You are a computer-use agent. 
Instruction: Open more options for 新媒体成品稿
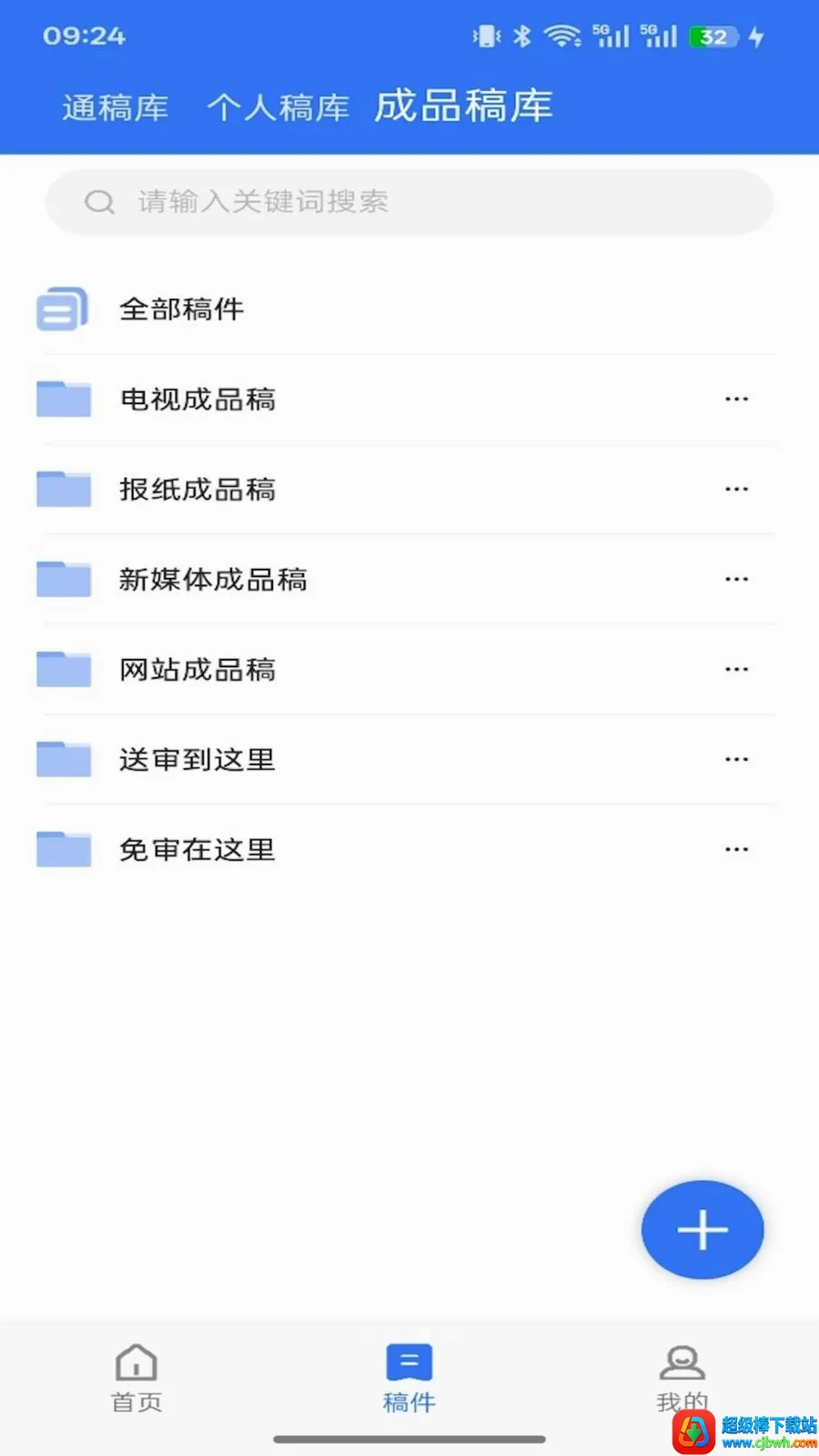(x=736, y=580)
